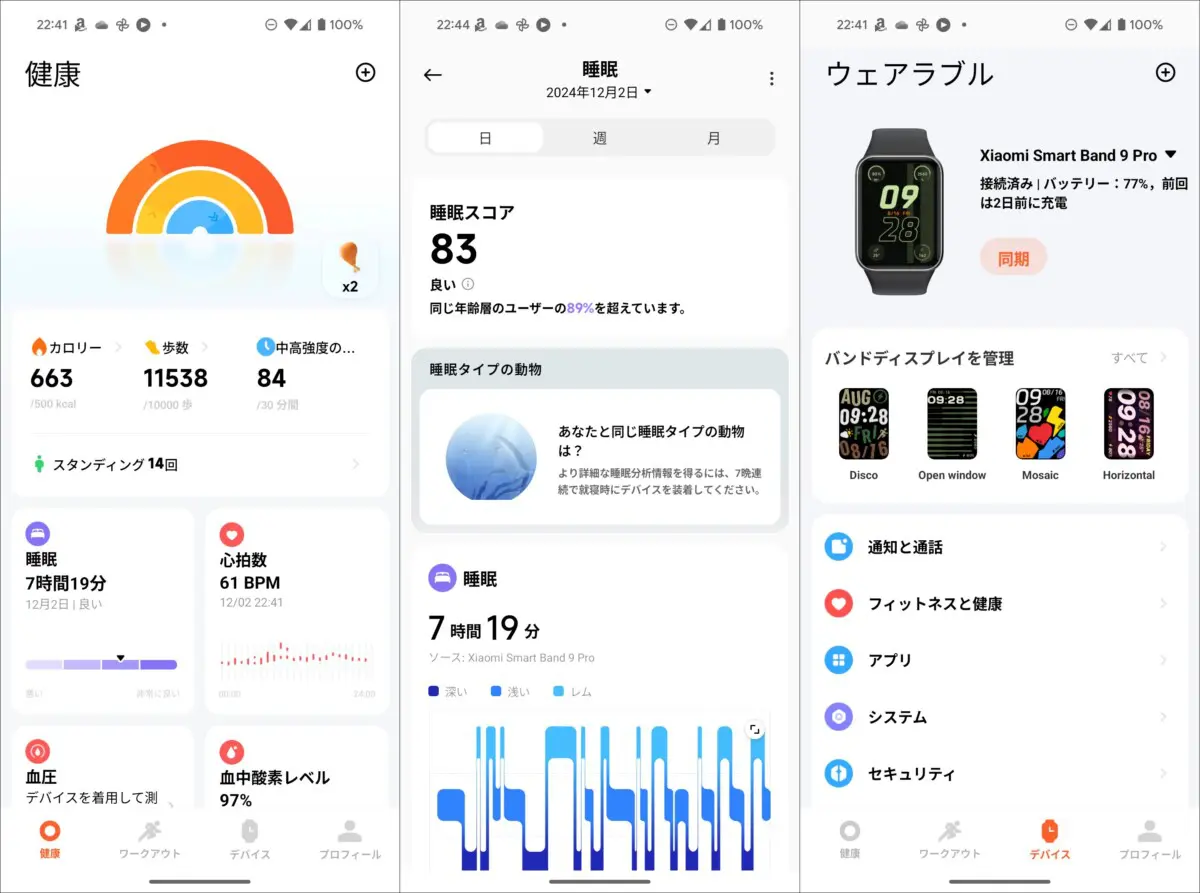Select the Mosaic watch face
Screen dimensions: 1200x893
1040,424
